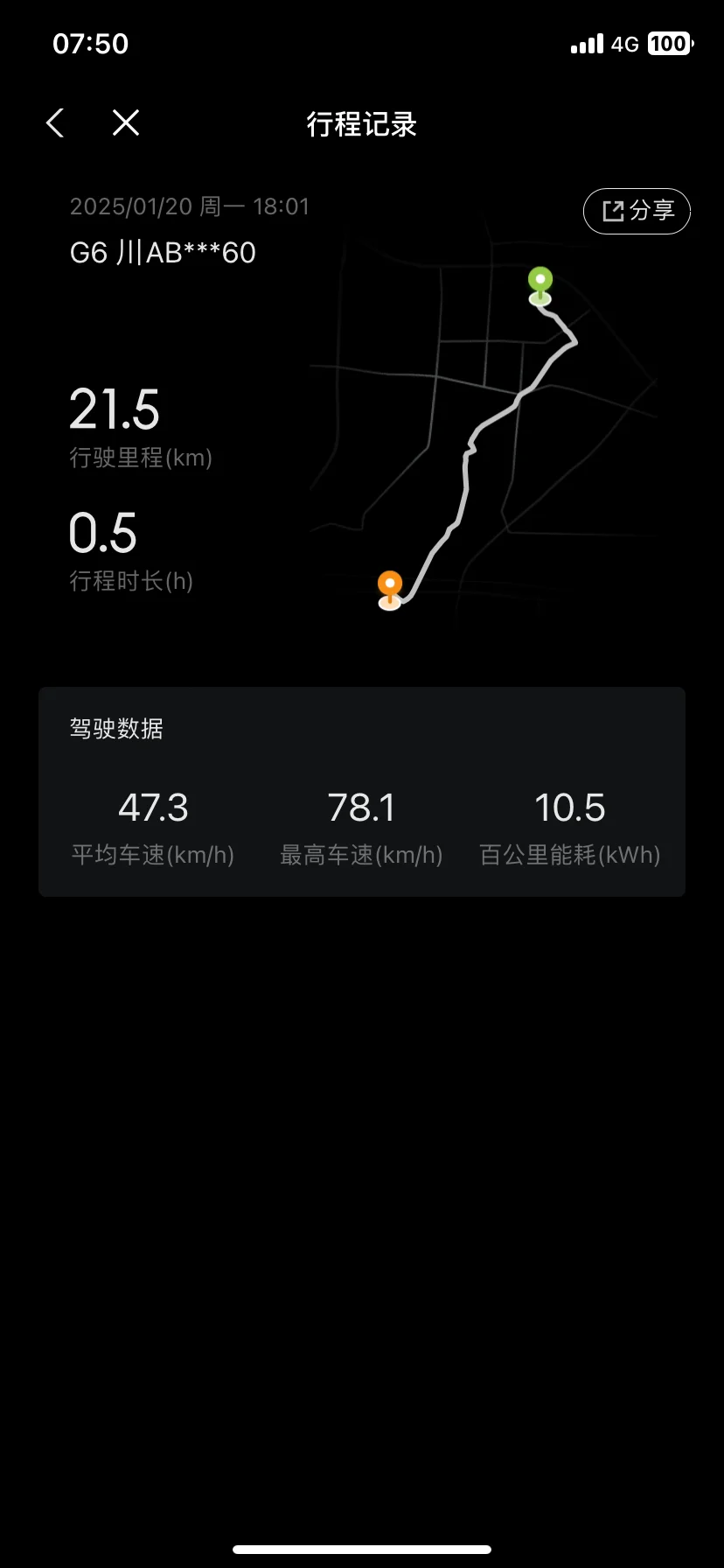This screenshot has width=724, height=1568.
Task: Share this trip via 分享 button
Action: pos(637,211)
